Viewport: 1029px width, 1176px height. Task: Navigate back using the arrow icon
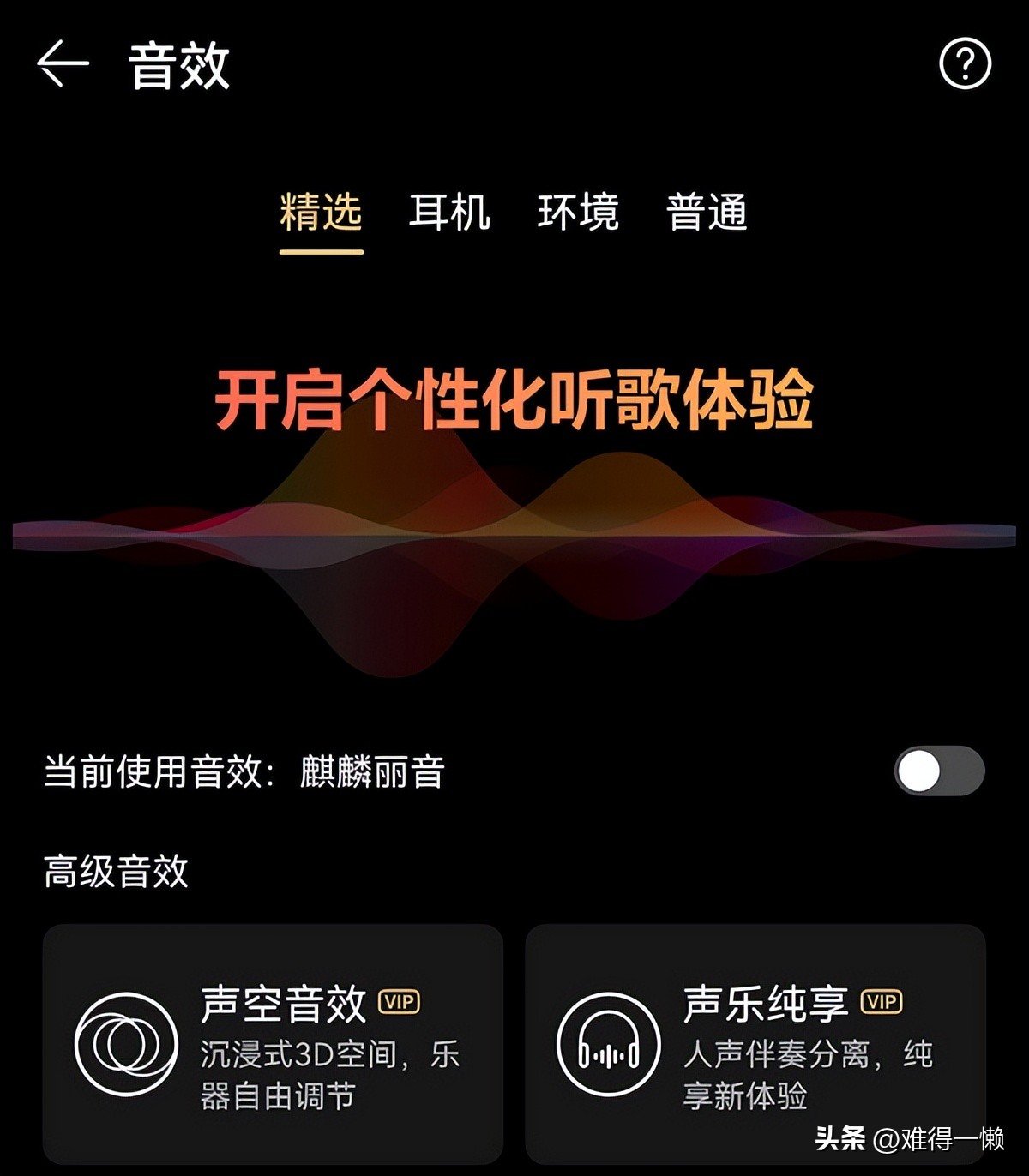tap(62, 62)
